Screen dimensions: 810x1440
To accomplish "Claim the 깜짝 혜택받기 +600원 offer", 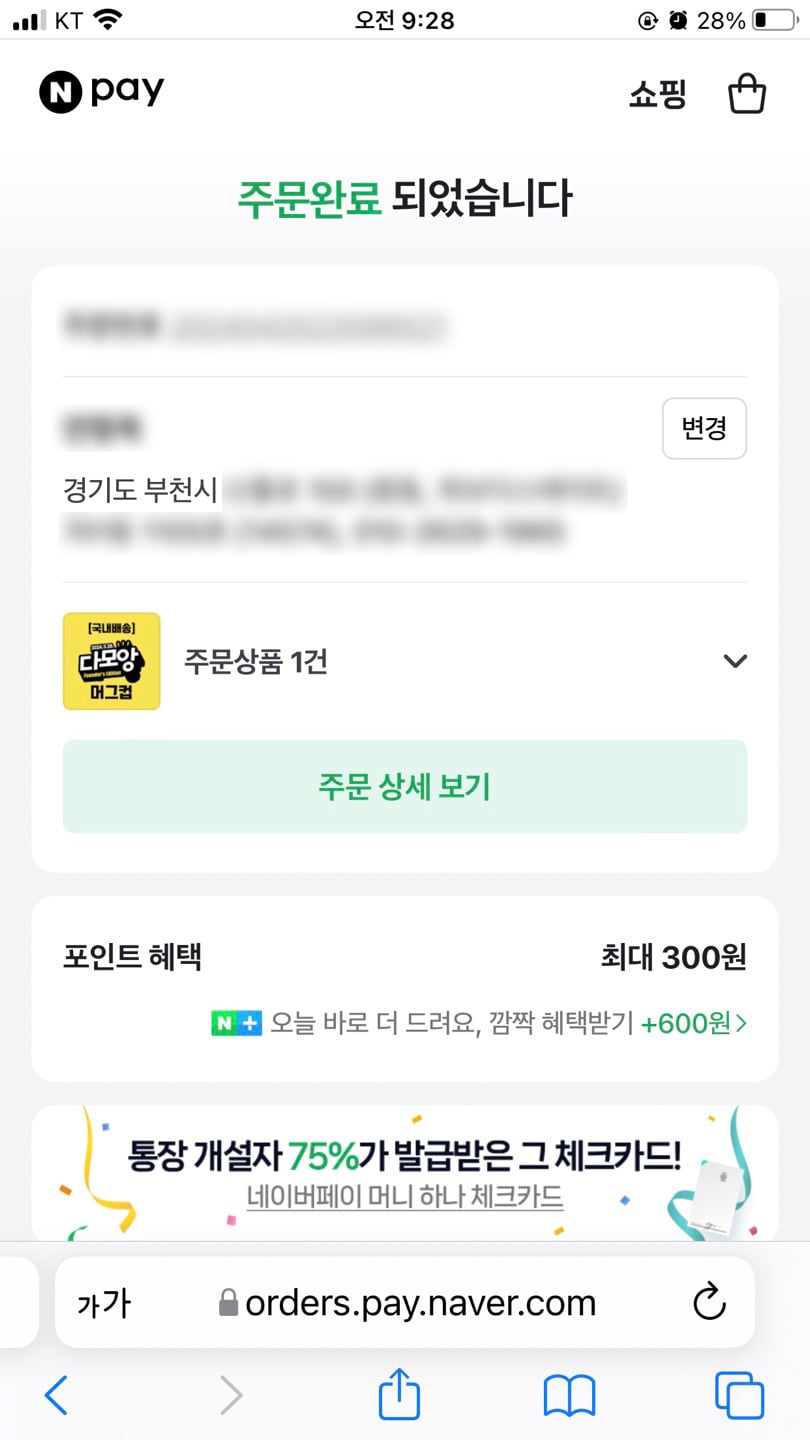I will coord(479,1023).
